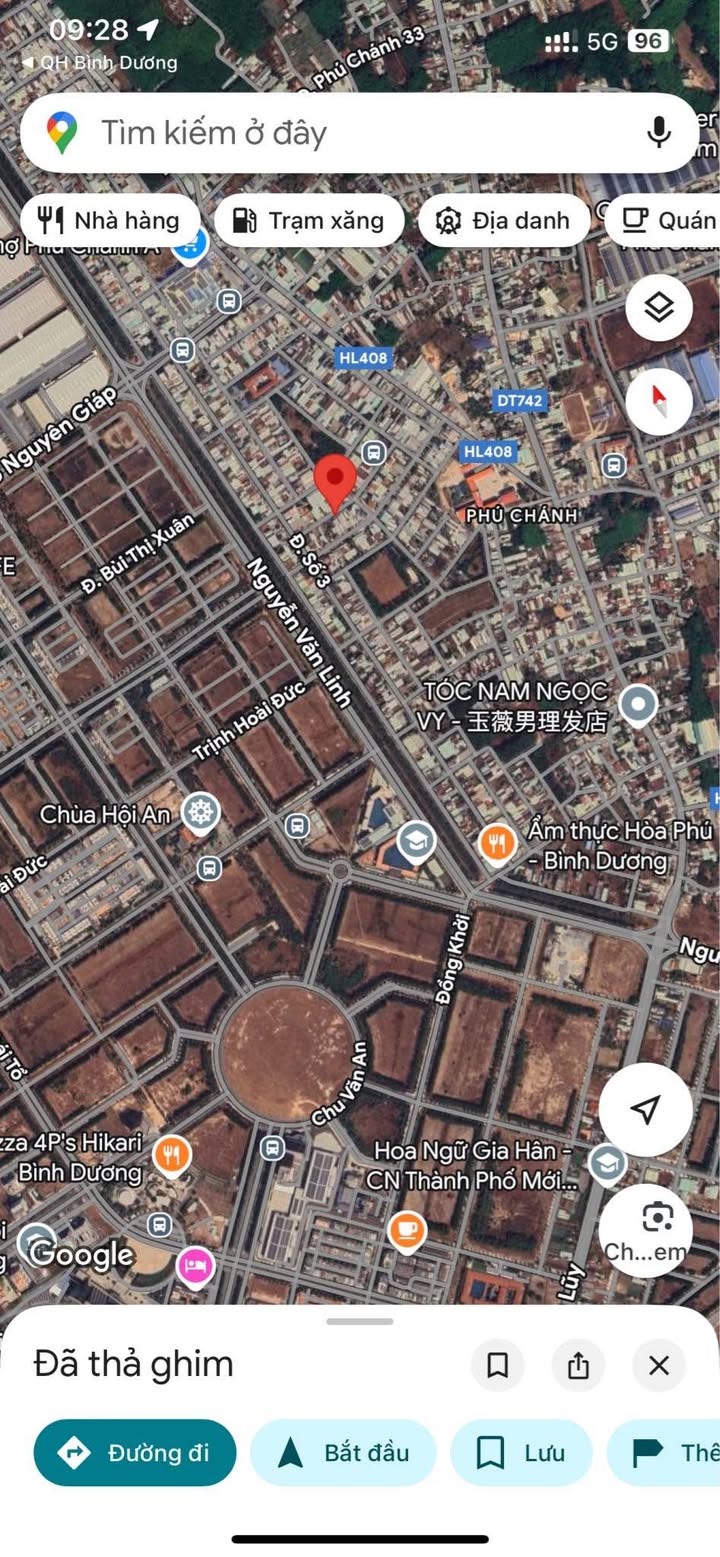
Task: Share the dropped pin location
Action: [x=578, y=1365]
